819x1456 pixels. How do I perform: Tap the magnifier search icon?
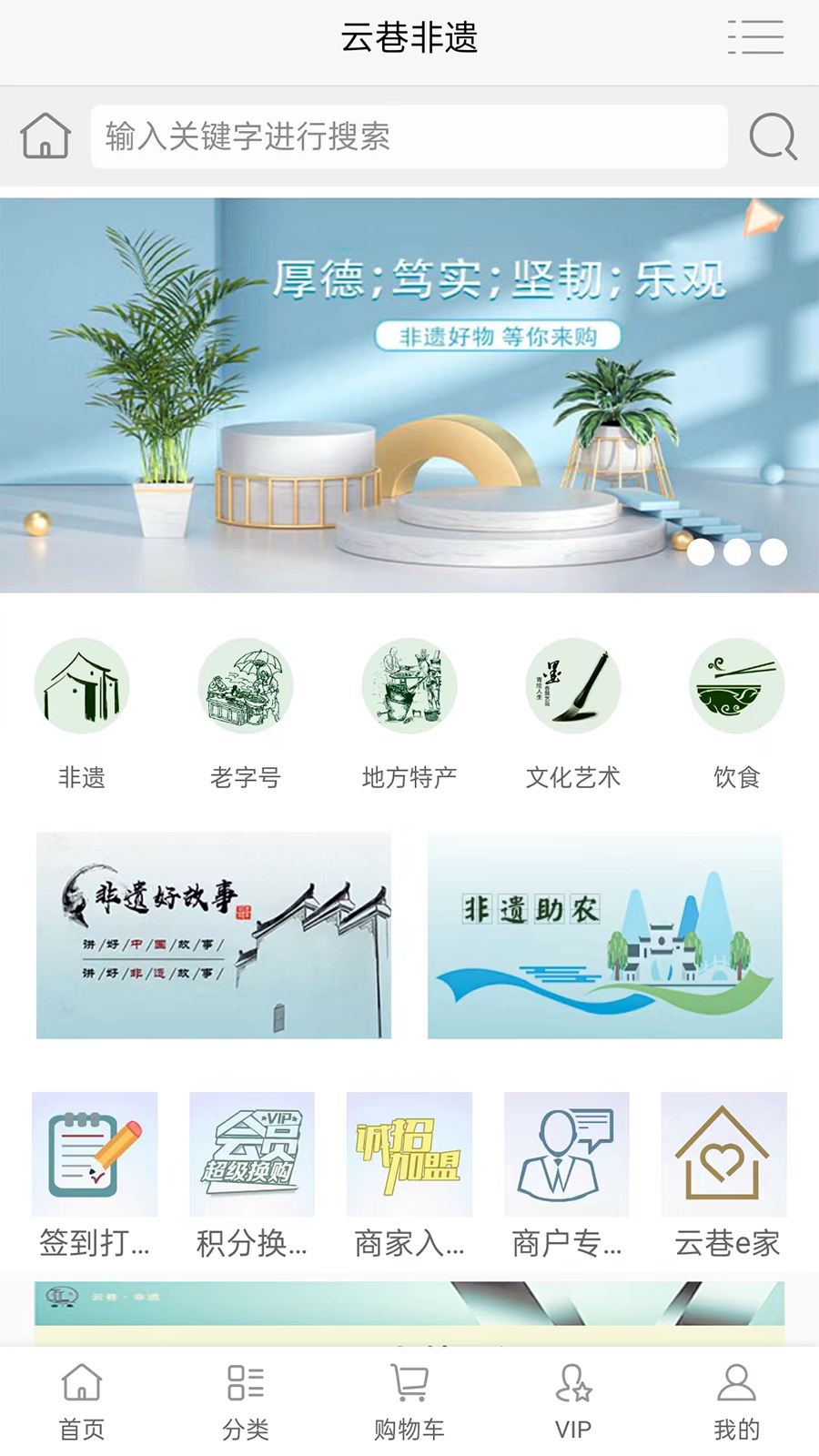pyautogui.click(x=773, y=136)
